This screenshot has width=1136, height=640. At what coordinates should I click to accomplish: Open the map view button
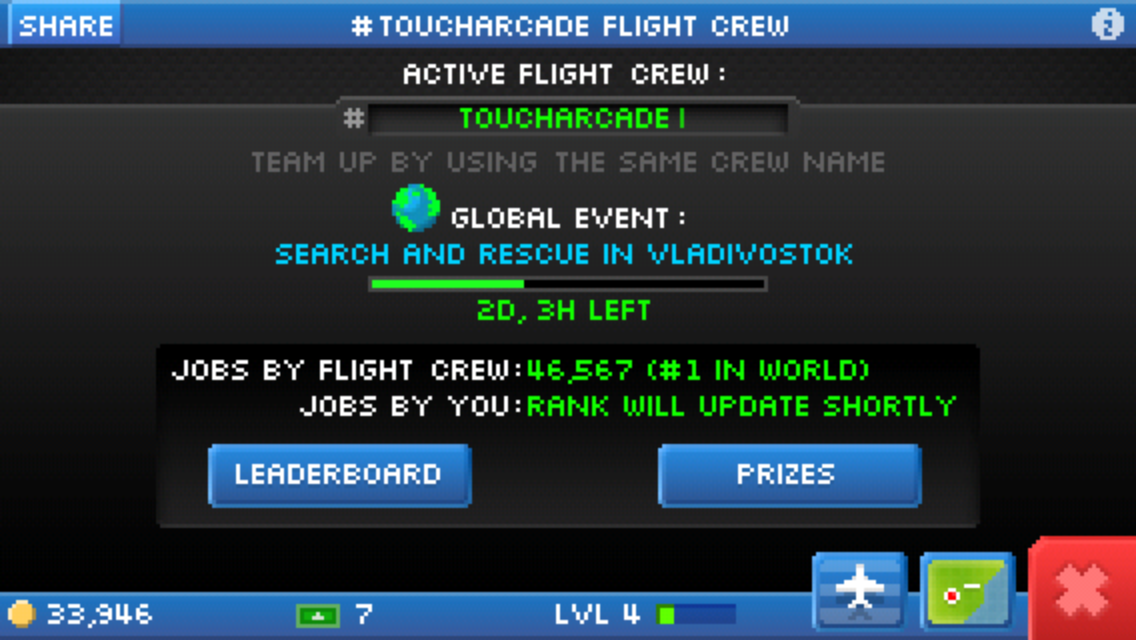[x=966, y=591]
